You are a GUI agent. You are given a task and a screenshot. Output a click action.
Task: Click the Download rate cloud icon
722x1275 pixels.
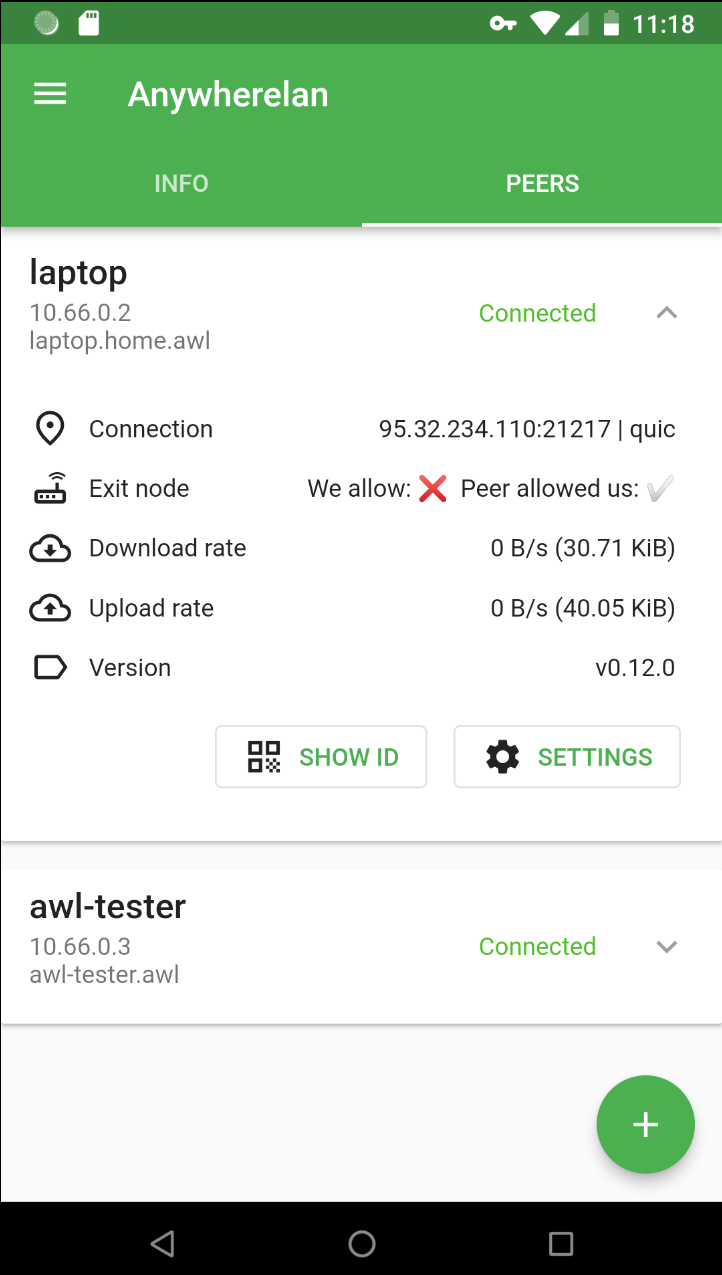click(x=50, y=547)
